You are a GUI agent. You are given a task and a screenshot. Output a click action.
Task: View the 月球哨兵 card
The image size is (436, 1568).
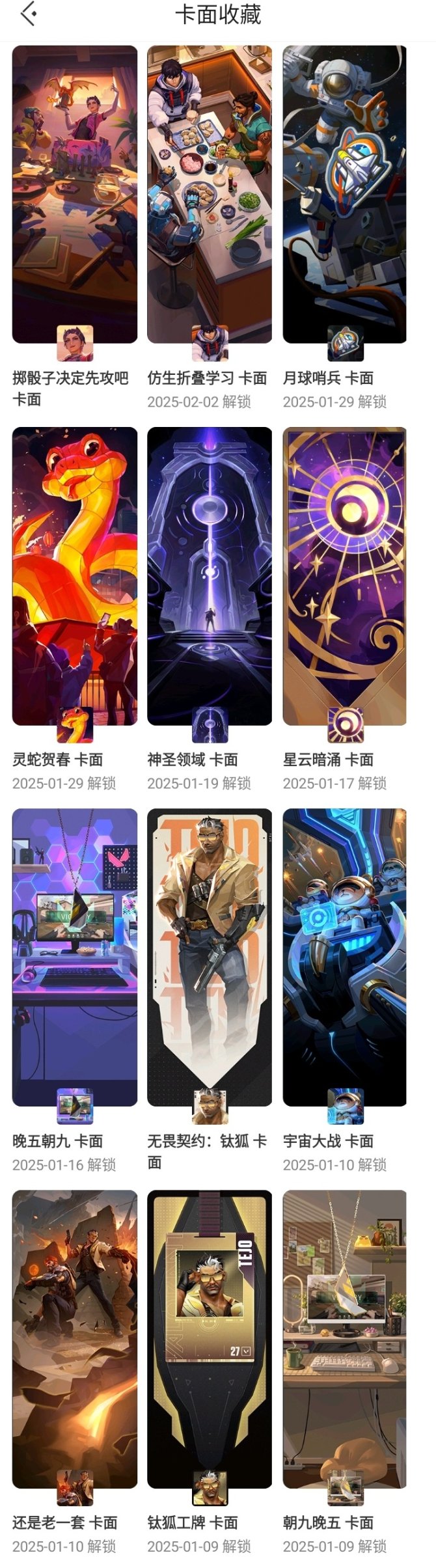[x=345, y=194]
